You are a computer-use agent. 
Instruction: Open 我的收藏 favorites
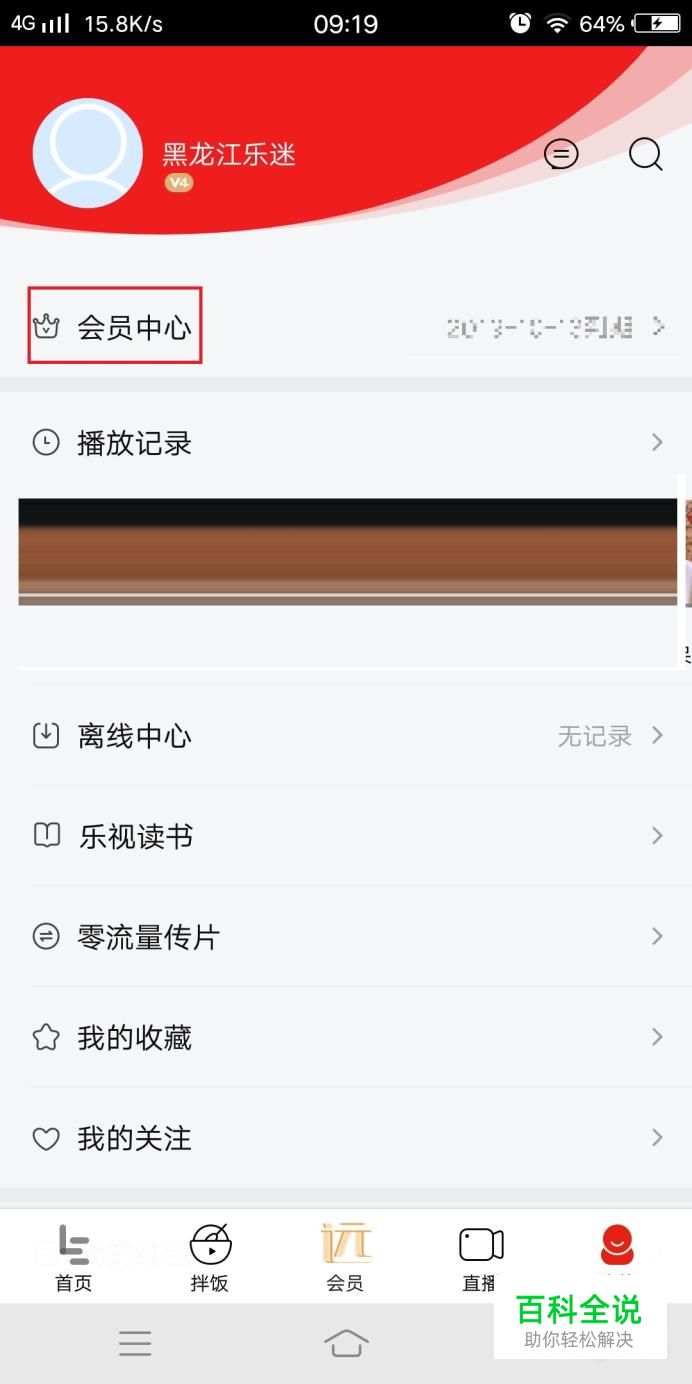coord(346,1038)
